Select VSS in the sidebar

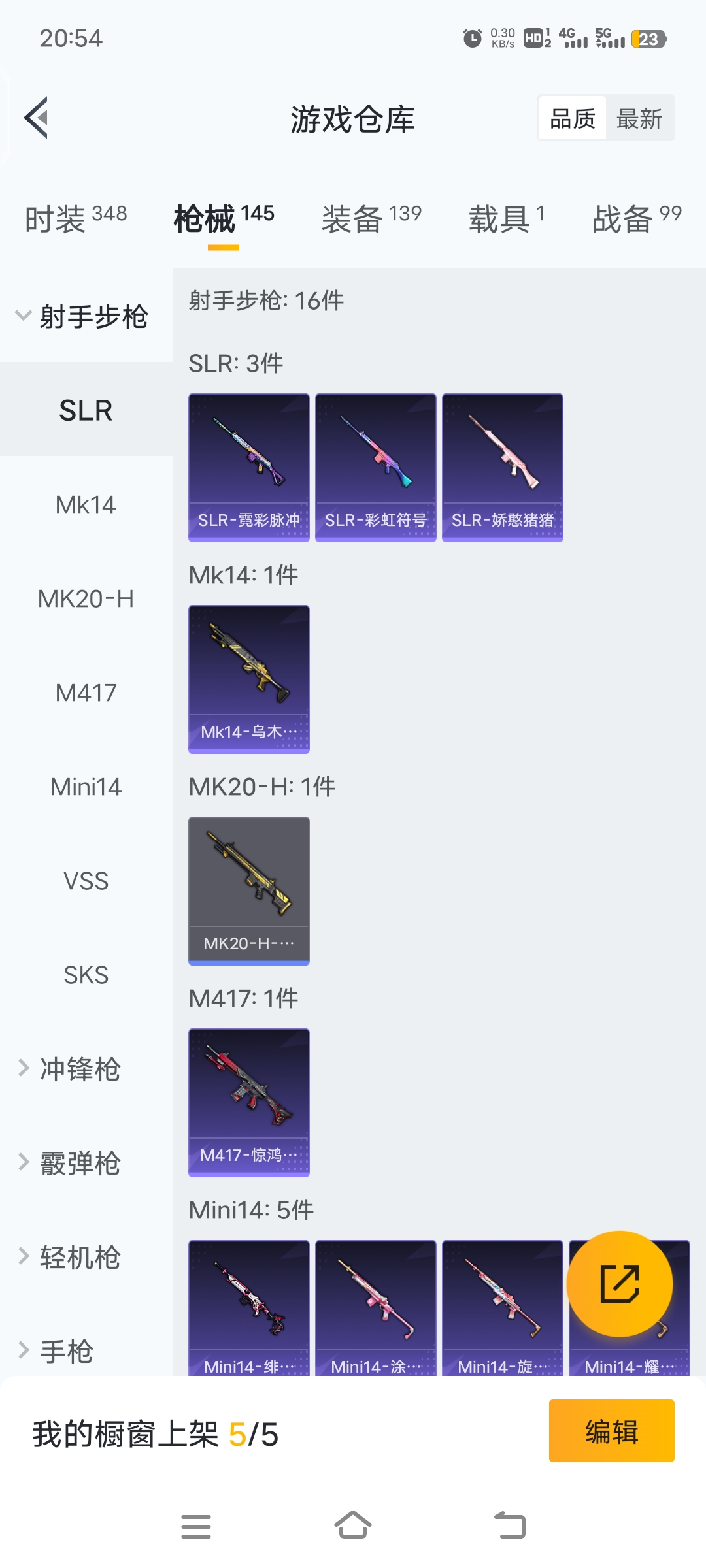(x=86, y=881)
